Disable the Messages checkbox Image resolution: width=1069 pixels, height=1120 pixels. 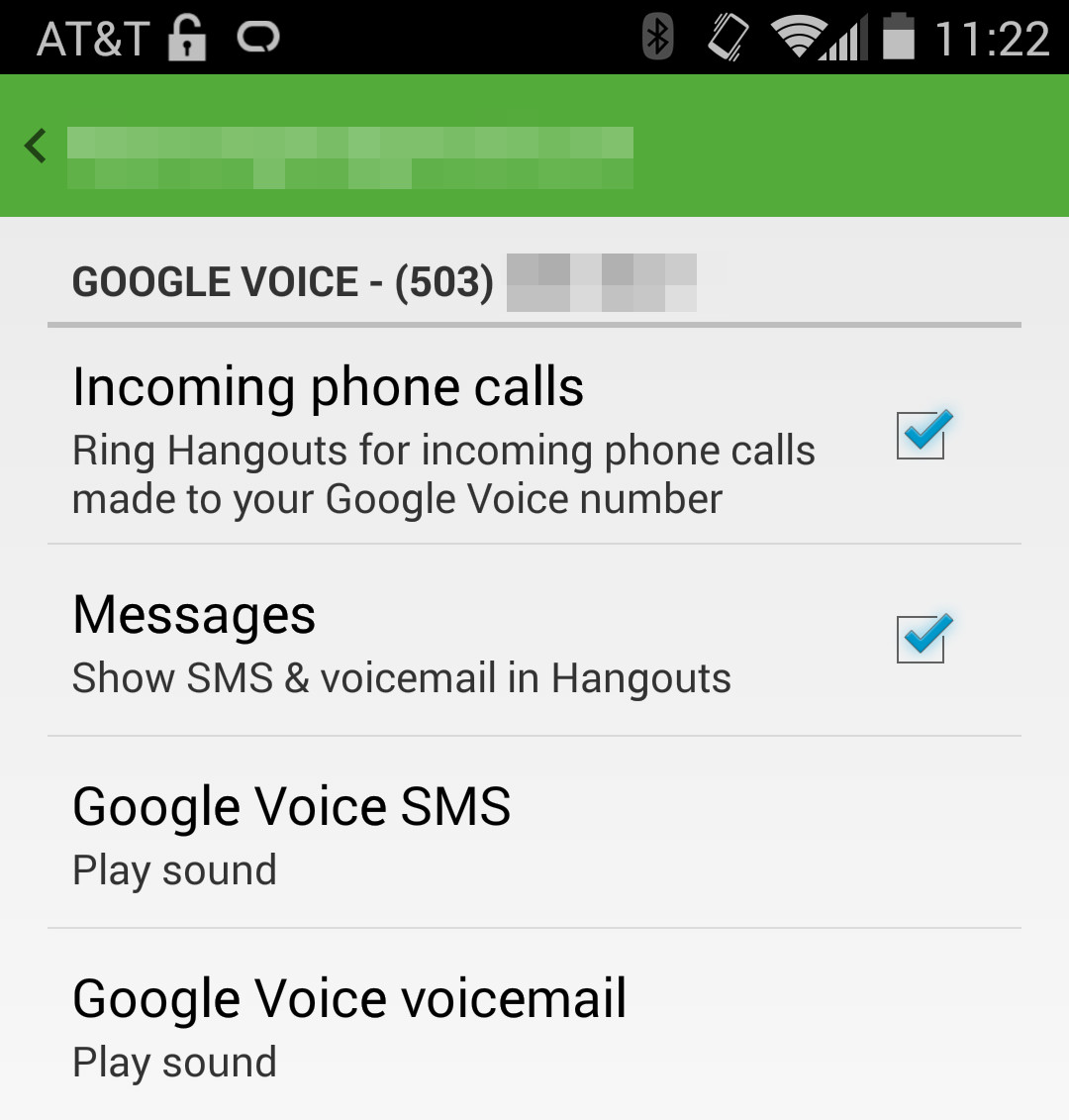[922, 640]
